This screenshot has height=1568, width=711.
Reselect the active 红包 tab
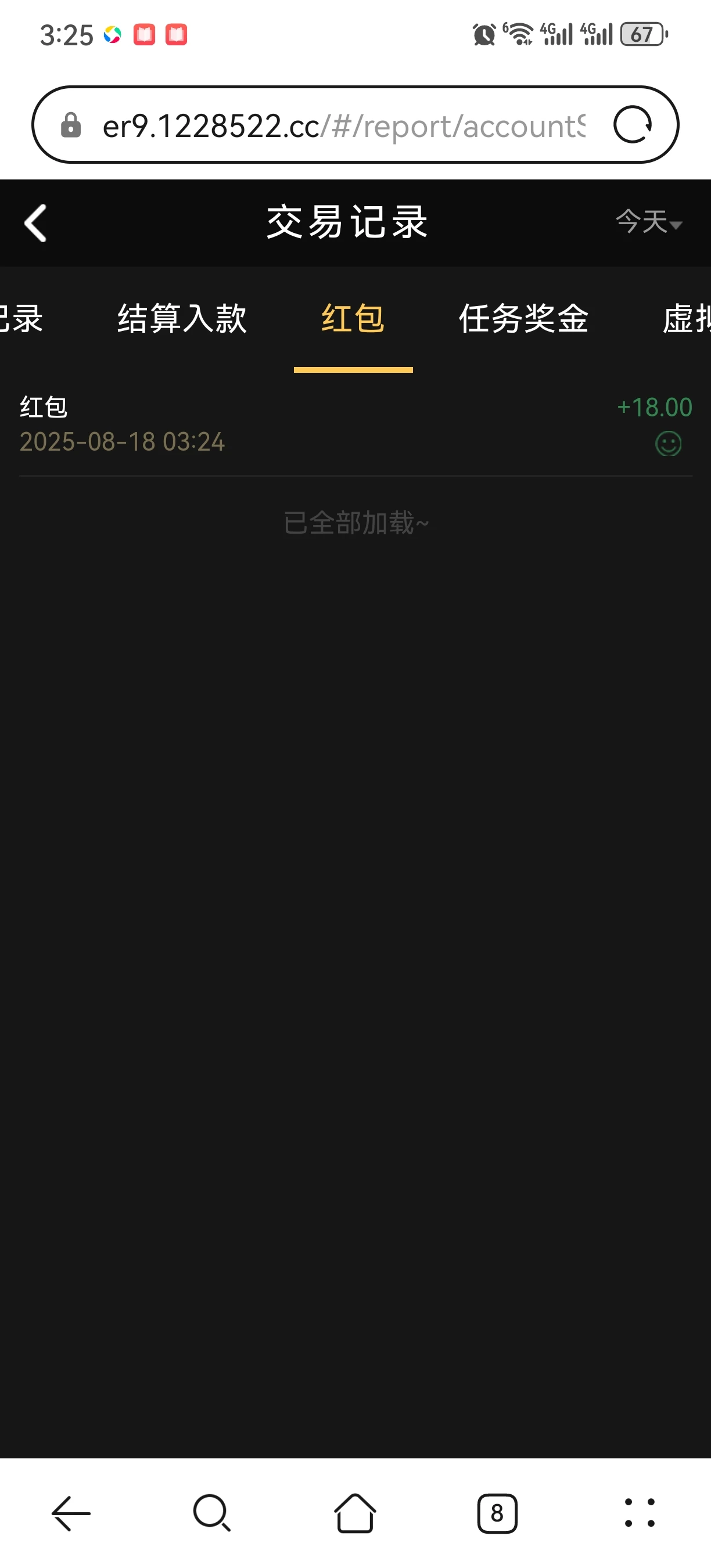[x=353, y=318]
